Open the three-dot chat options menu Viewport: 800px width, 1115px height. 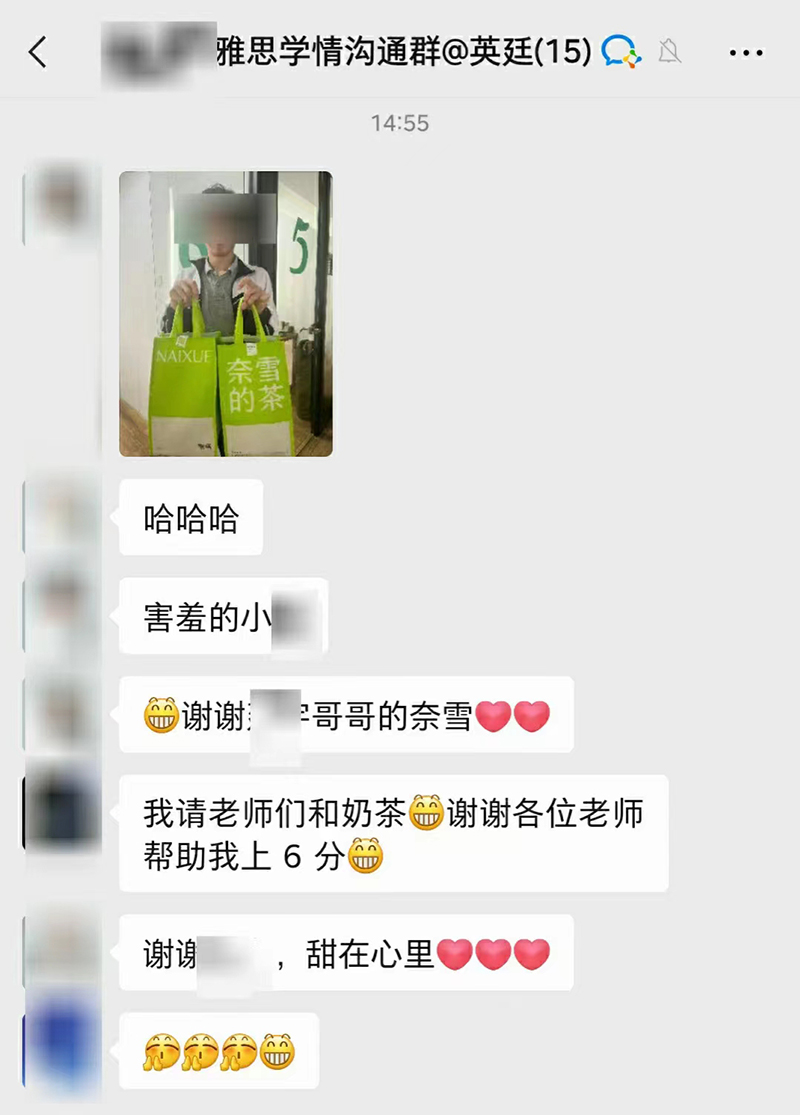click(746, 53)
